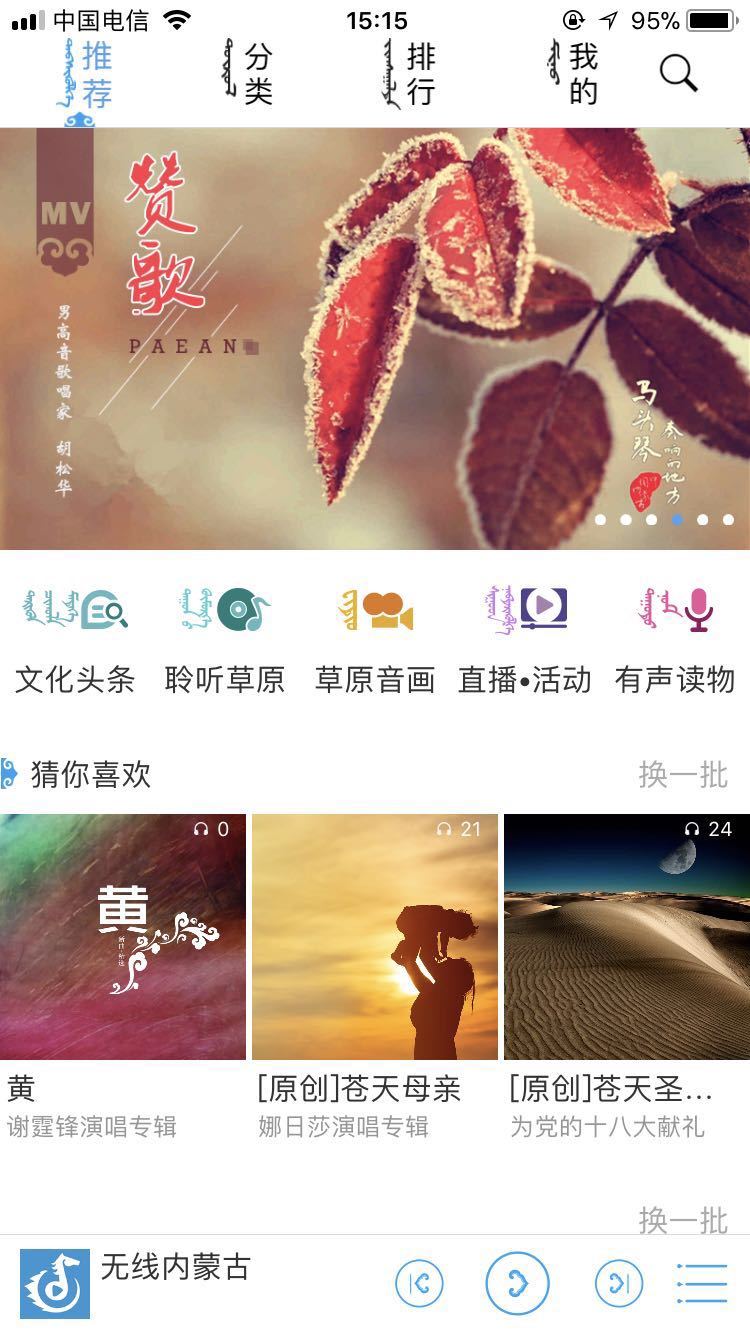Open [原创]苍天母亲 album card

pos(375,937)
